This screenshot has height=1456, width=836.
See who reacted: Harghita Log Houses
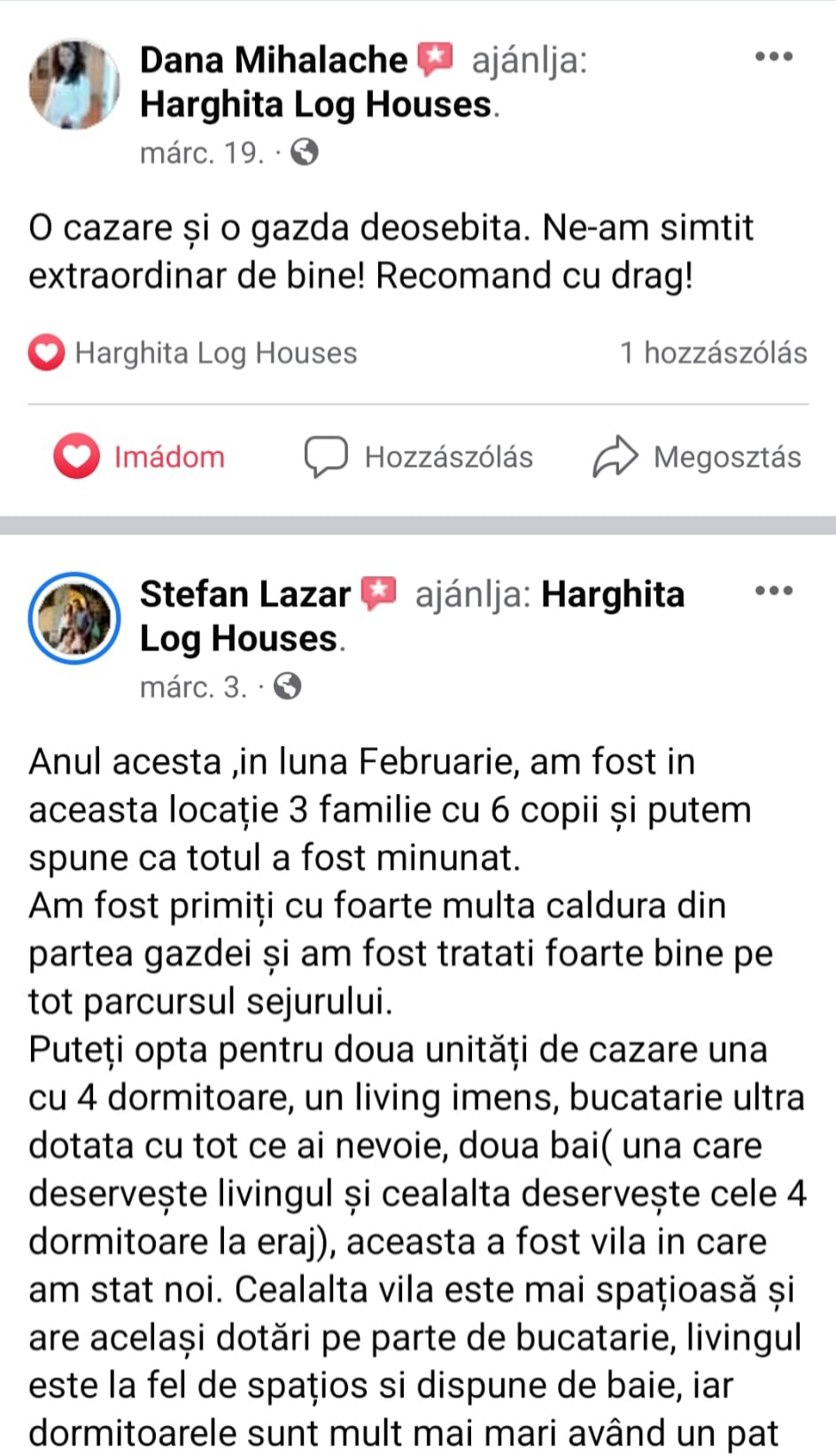193,353
